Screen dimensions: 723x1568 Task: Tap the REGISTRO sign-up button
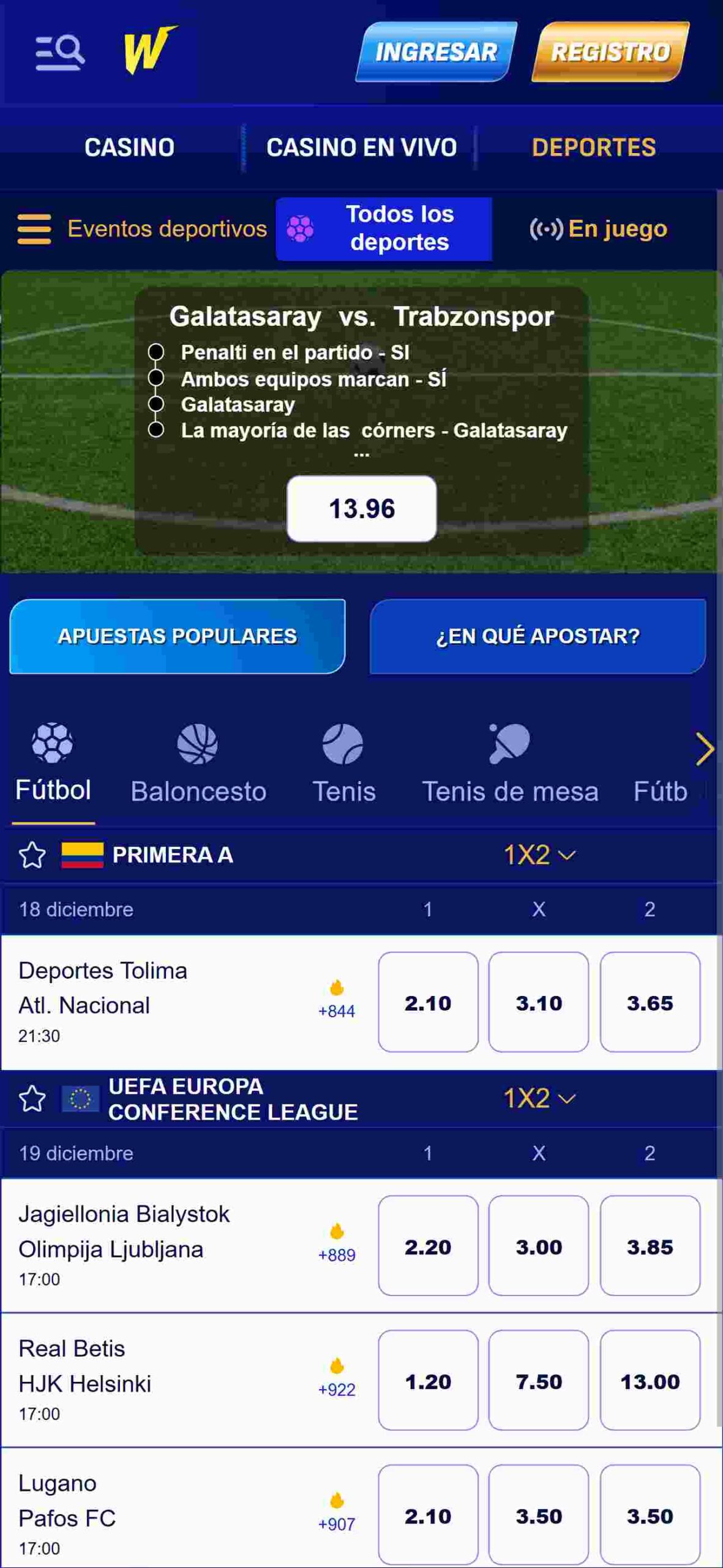point(610,52)
